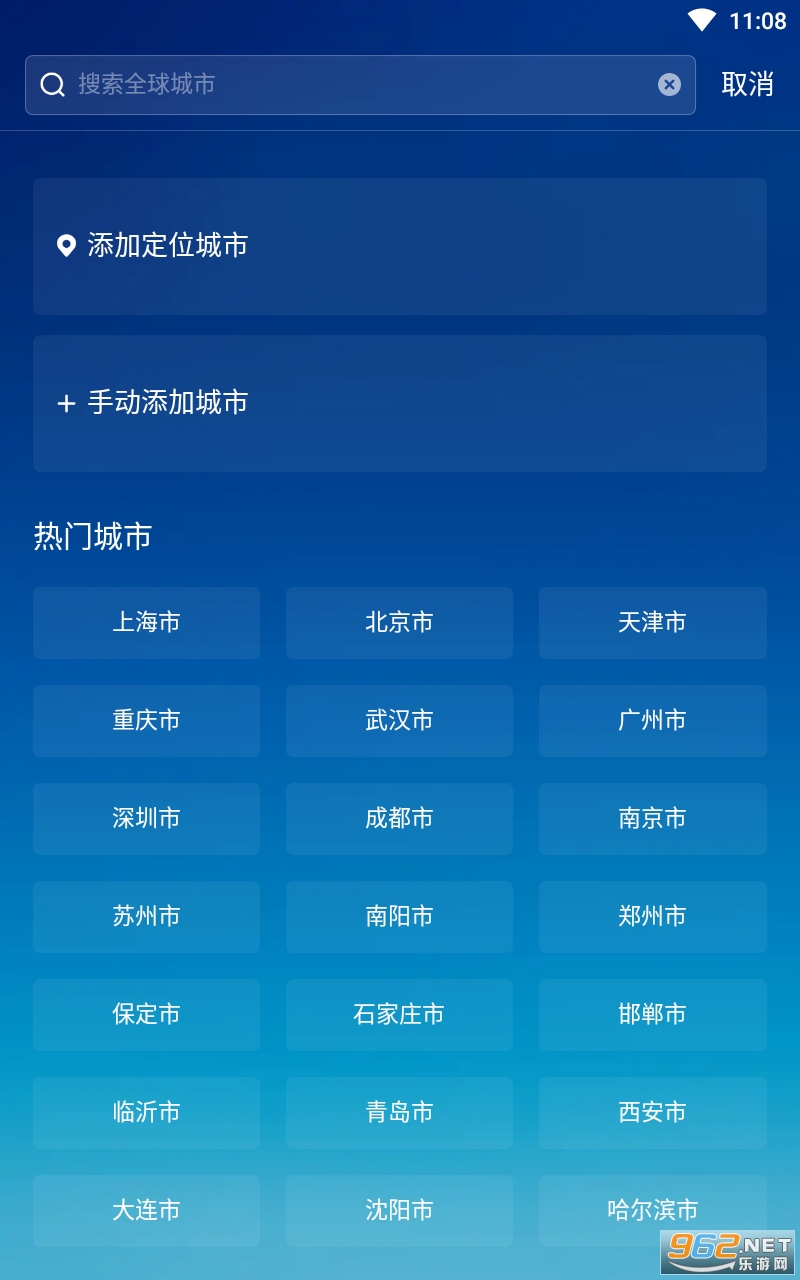The height and width of the screenshot is (1280, 800).
Task: Pick 天津市 city chip
Action: (x=652, y=622)
